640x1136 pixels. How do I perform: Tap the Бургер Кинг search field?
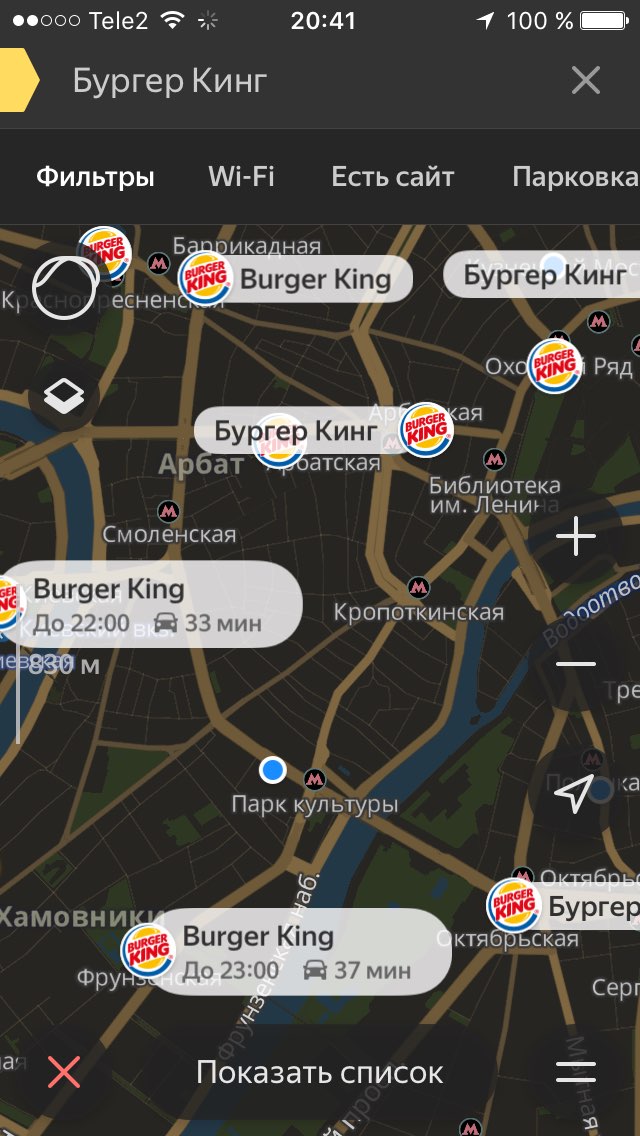point(304,81)
